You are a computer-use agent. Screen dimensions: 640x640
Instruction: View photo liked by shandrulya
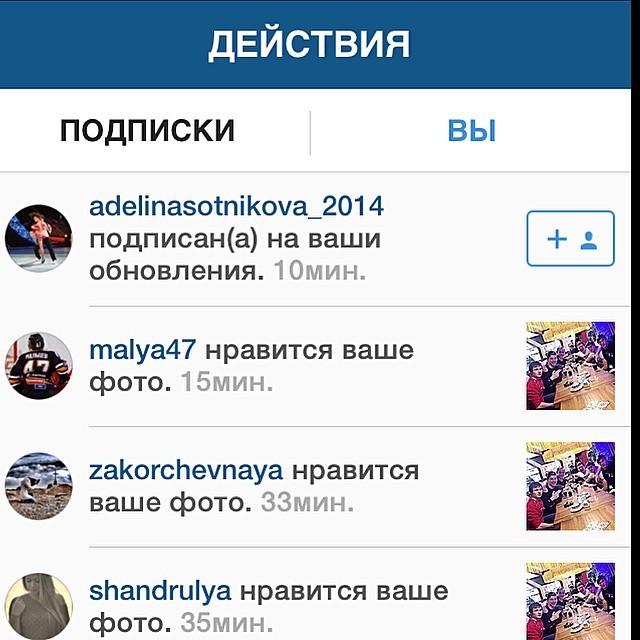570,602
